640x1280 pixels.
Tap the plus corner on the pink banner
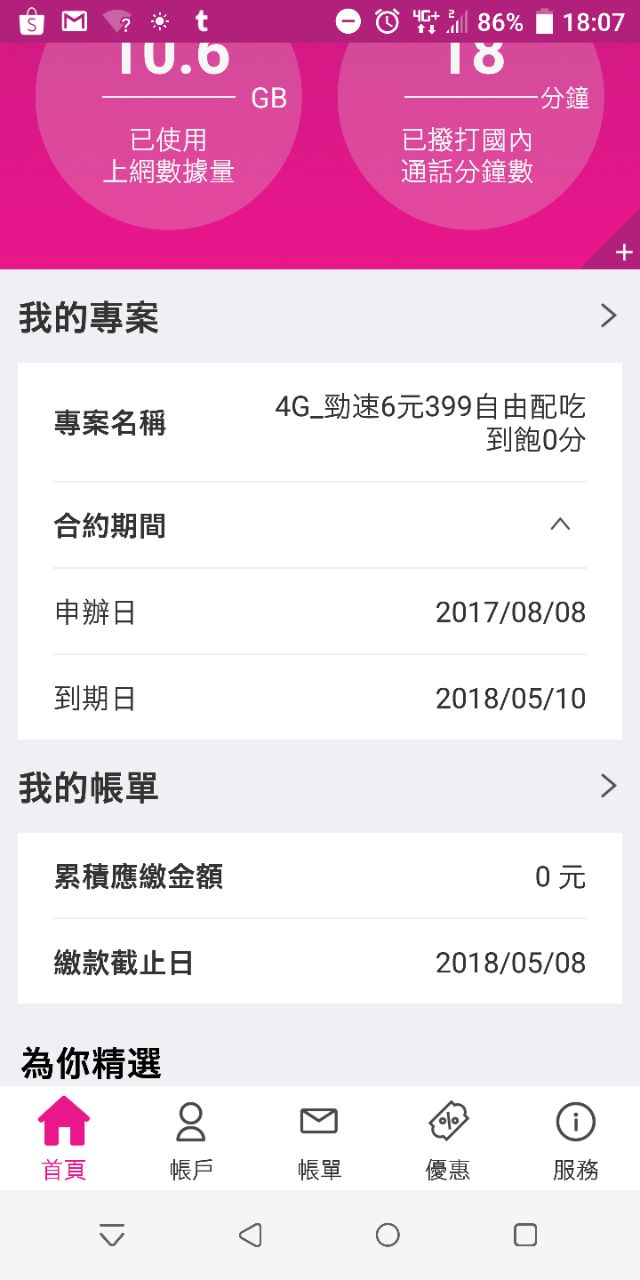point(624,253)
